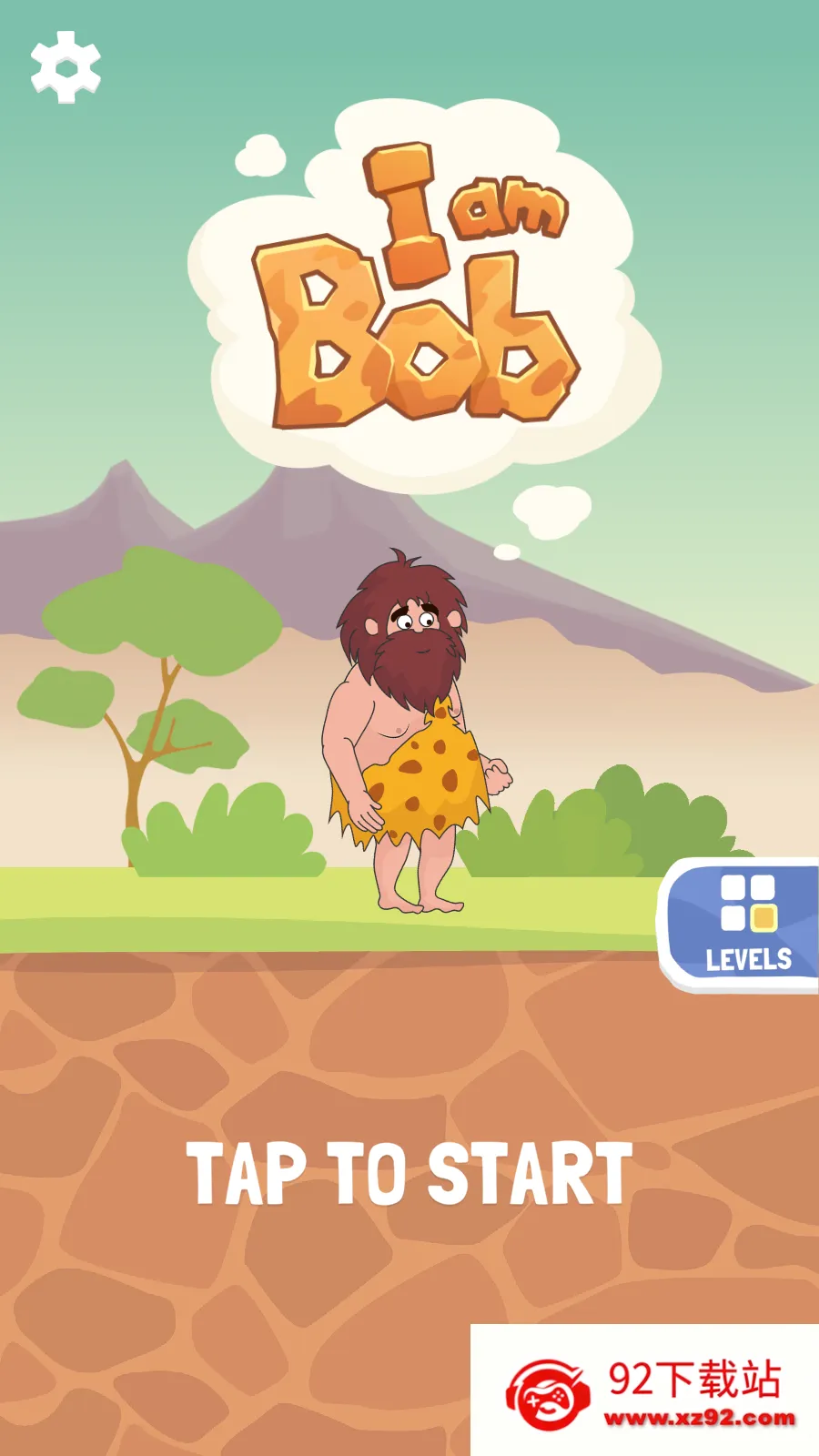
Task: Tap to start the game
Action: 409,1174
